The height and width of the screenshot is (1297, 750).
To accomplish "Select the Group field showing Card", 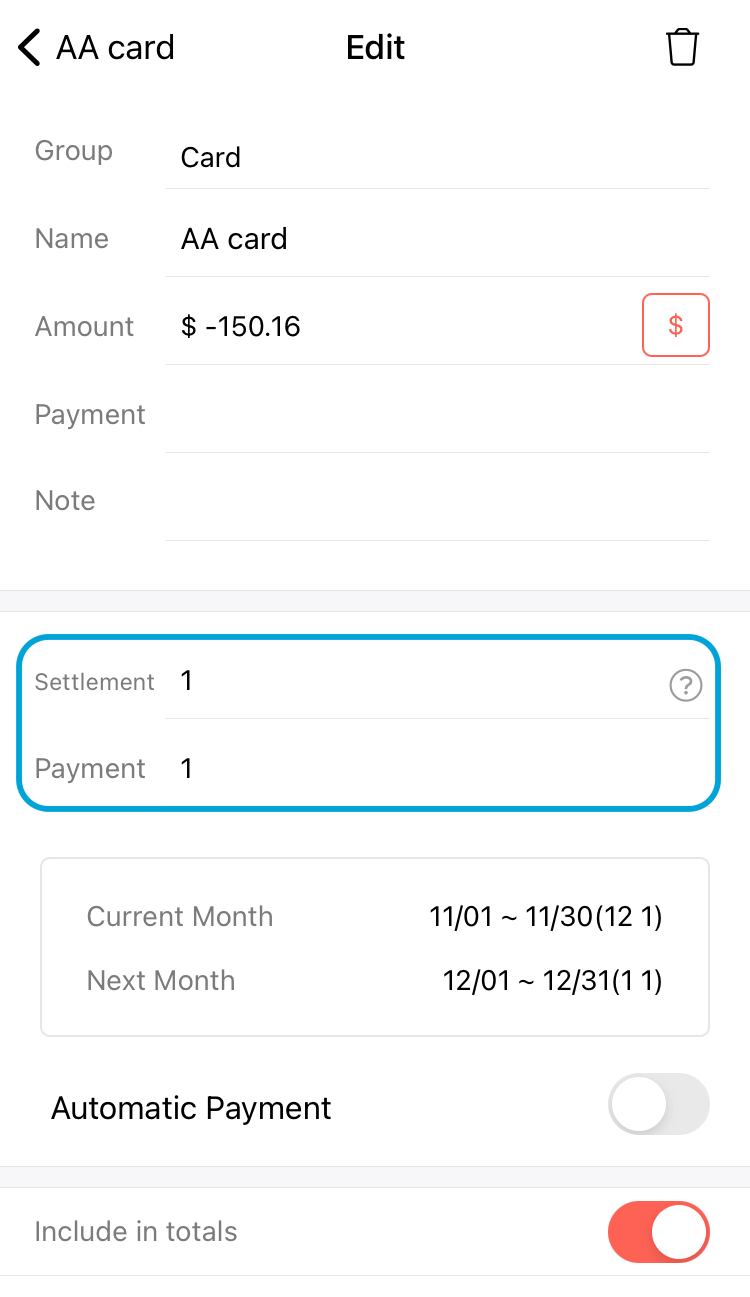I will coord(437,157).
